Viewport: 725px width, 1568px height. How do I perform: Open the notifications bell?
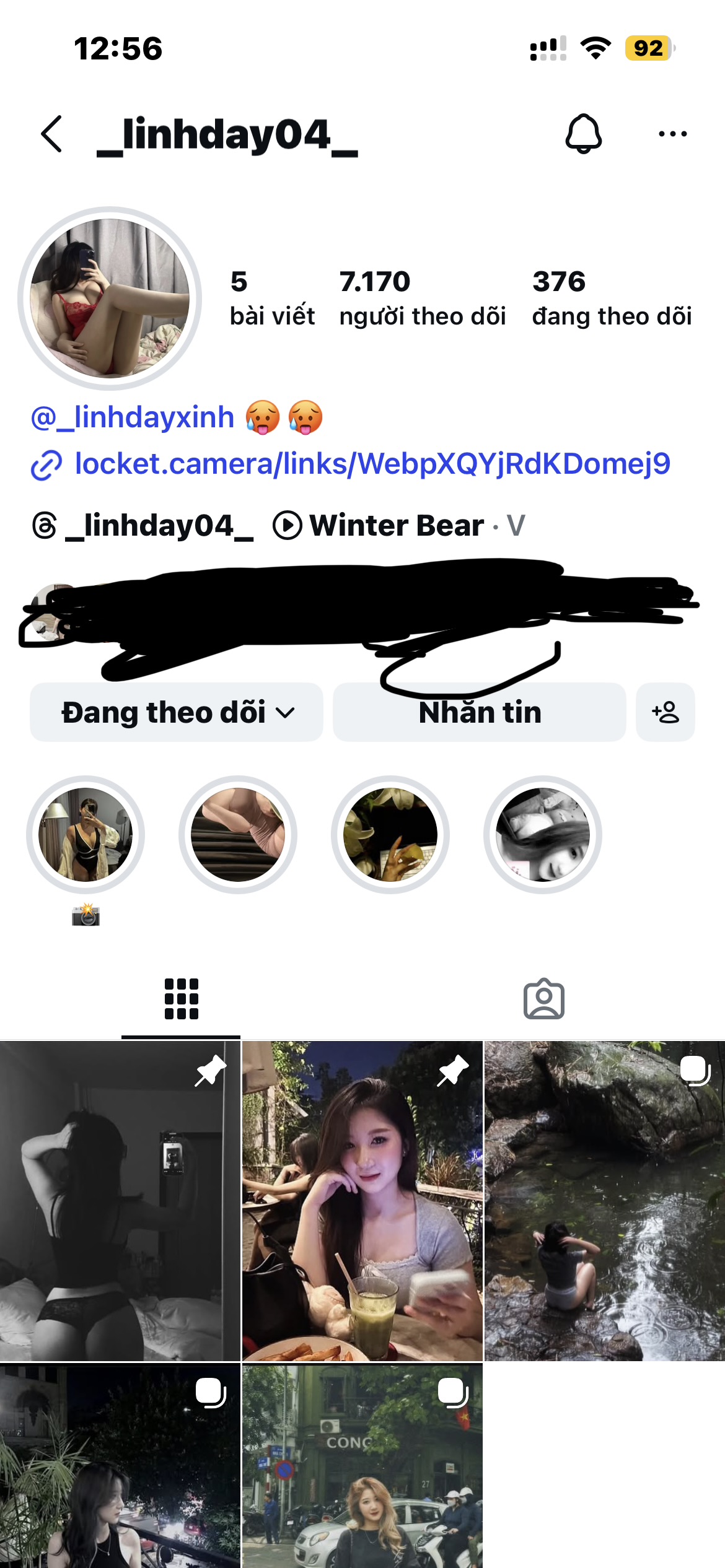583,134
